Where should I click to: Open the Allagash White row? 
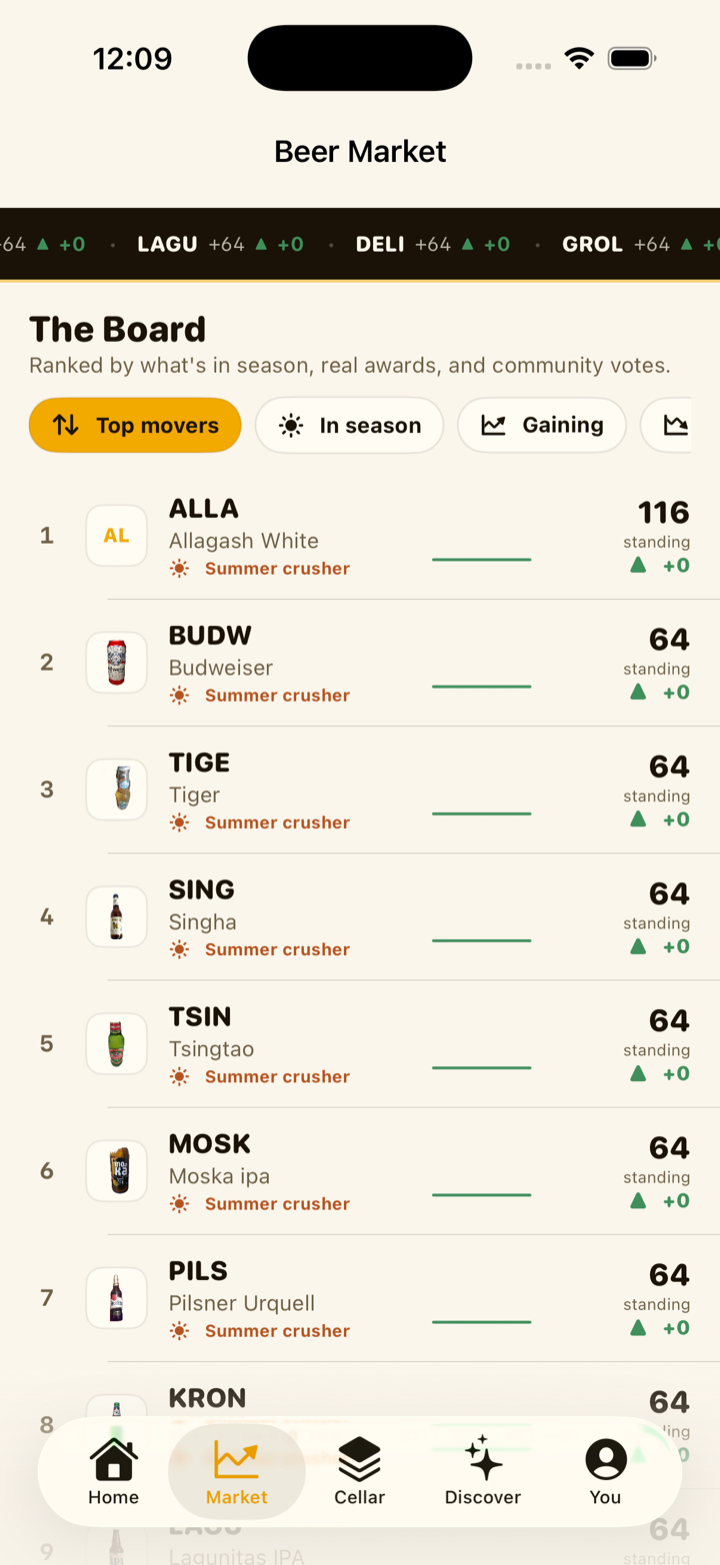(360, 536)
